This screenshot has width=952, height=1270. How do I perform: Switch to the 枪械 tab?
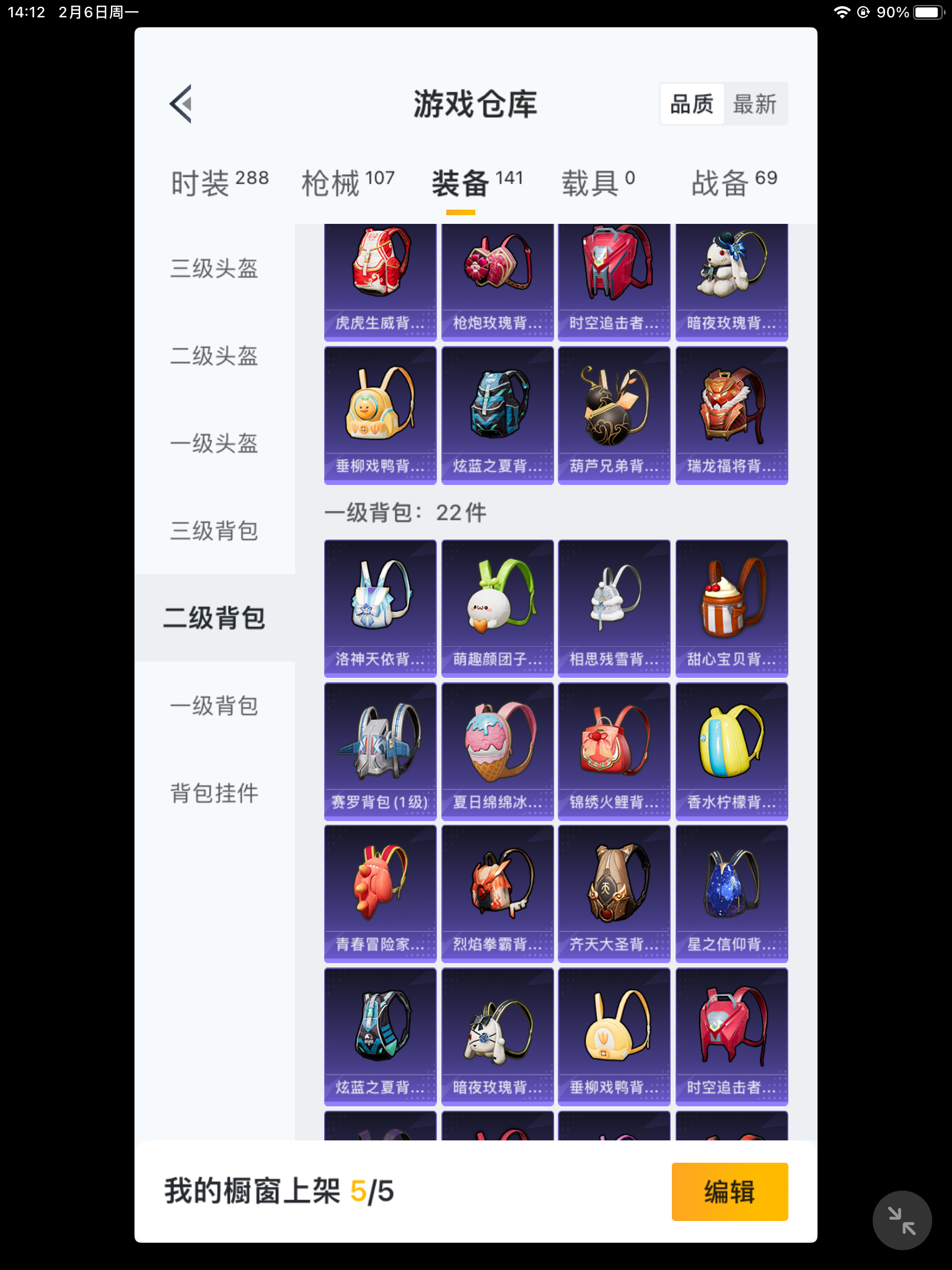(348, 183)
